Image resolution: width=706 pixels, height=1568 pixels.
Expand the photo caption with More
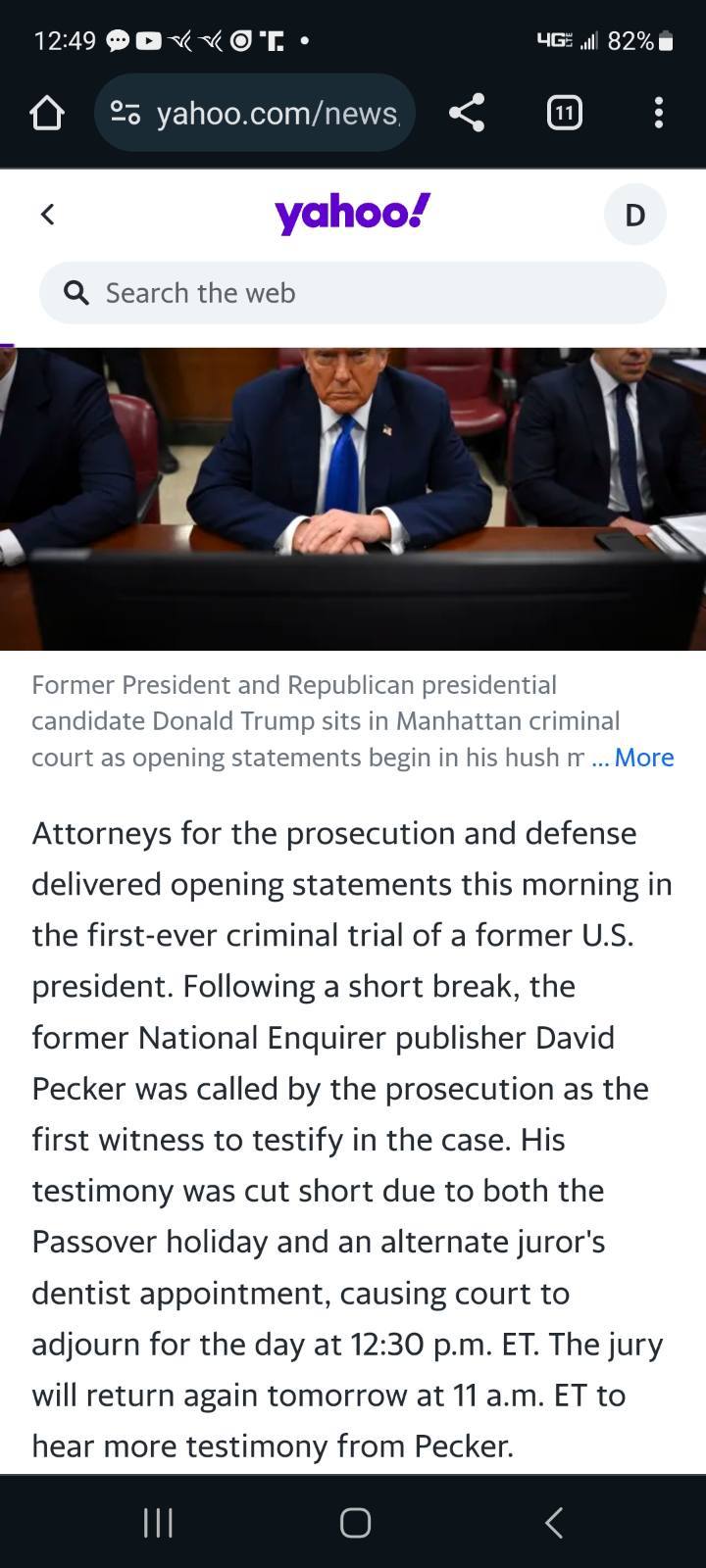click(x=643, y=758)
